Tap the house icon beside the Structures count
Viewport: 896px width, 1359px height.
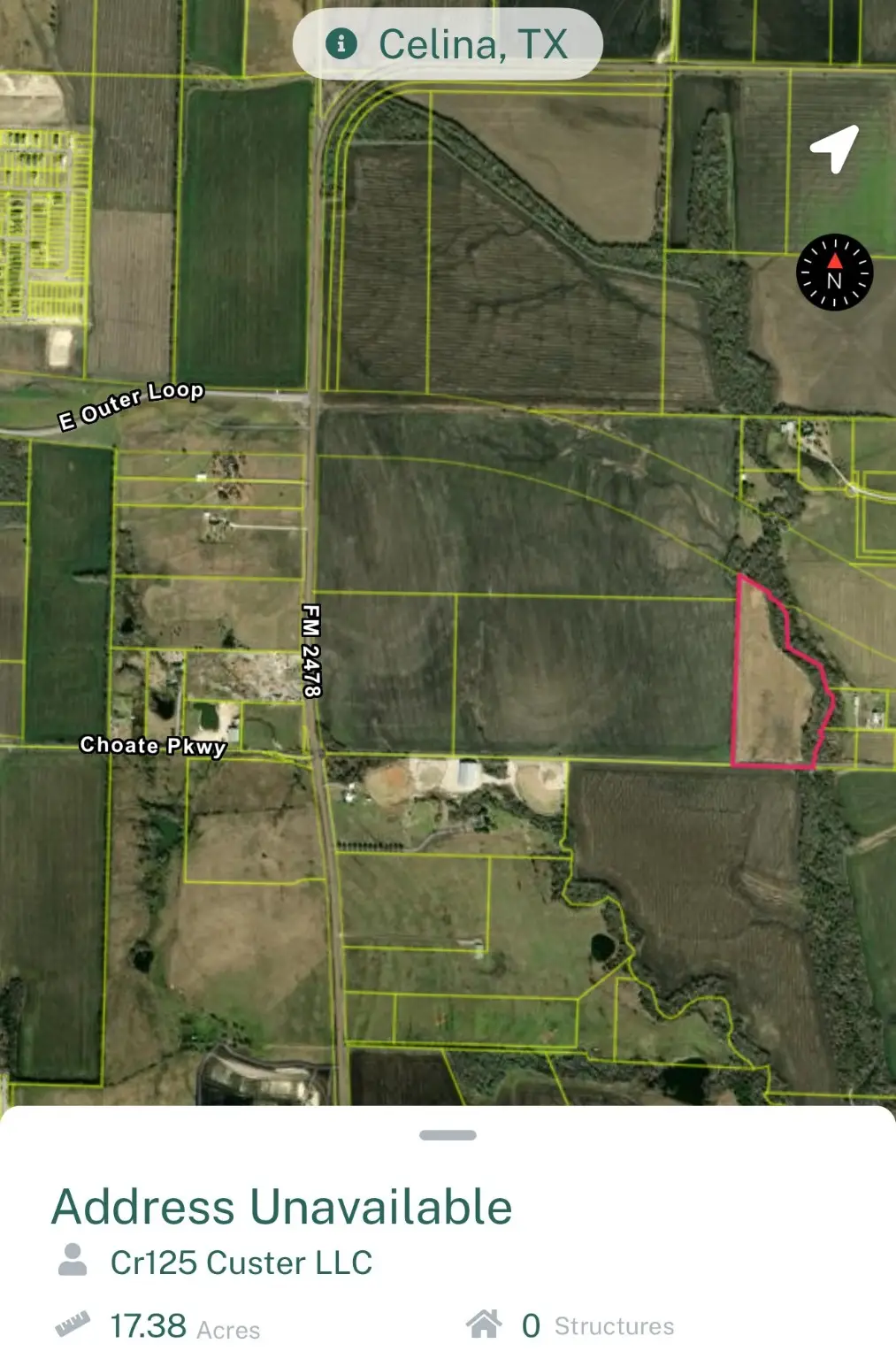click(484, 1324)
